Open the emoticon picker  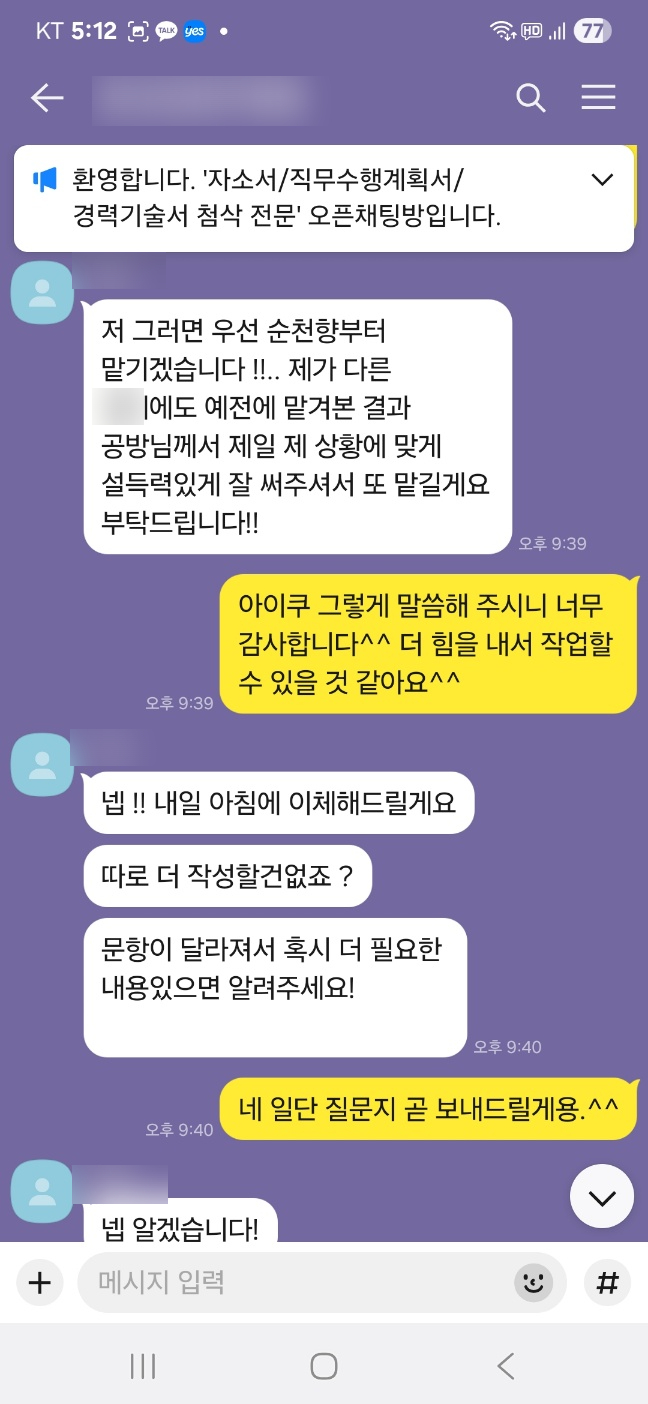(534, 1282)
